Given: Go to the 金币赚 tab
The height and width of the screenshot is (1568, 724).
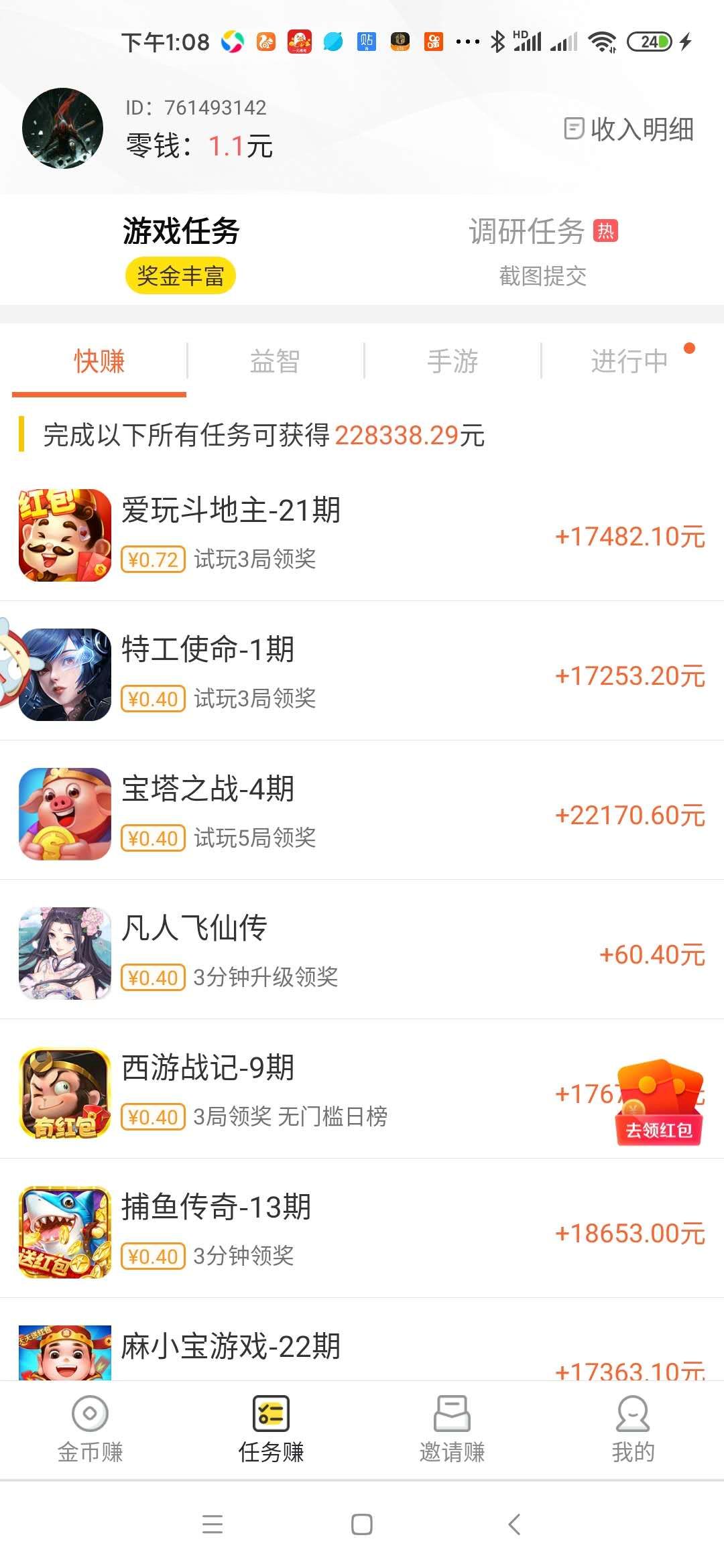Looking at the screenshot, I should (x=90, y=1429).
